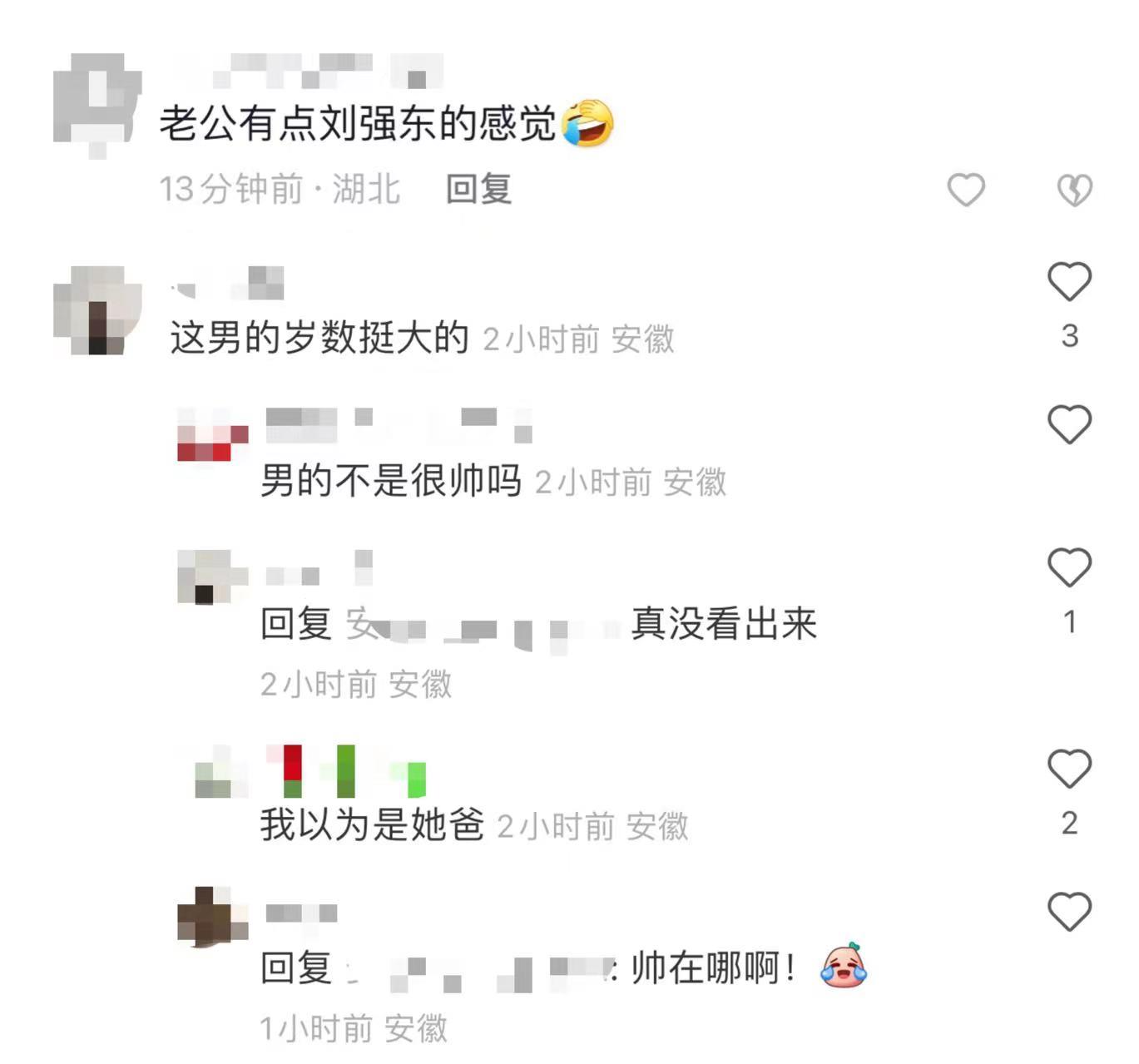Like the reply 帅在哪啊!
1139x1064 pixels.
click(1069, 912)
